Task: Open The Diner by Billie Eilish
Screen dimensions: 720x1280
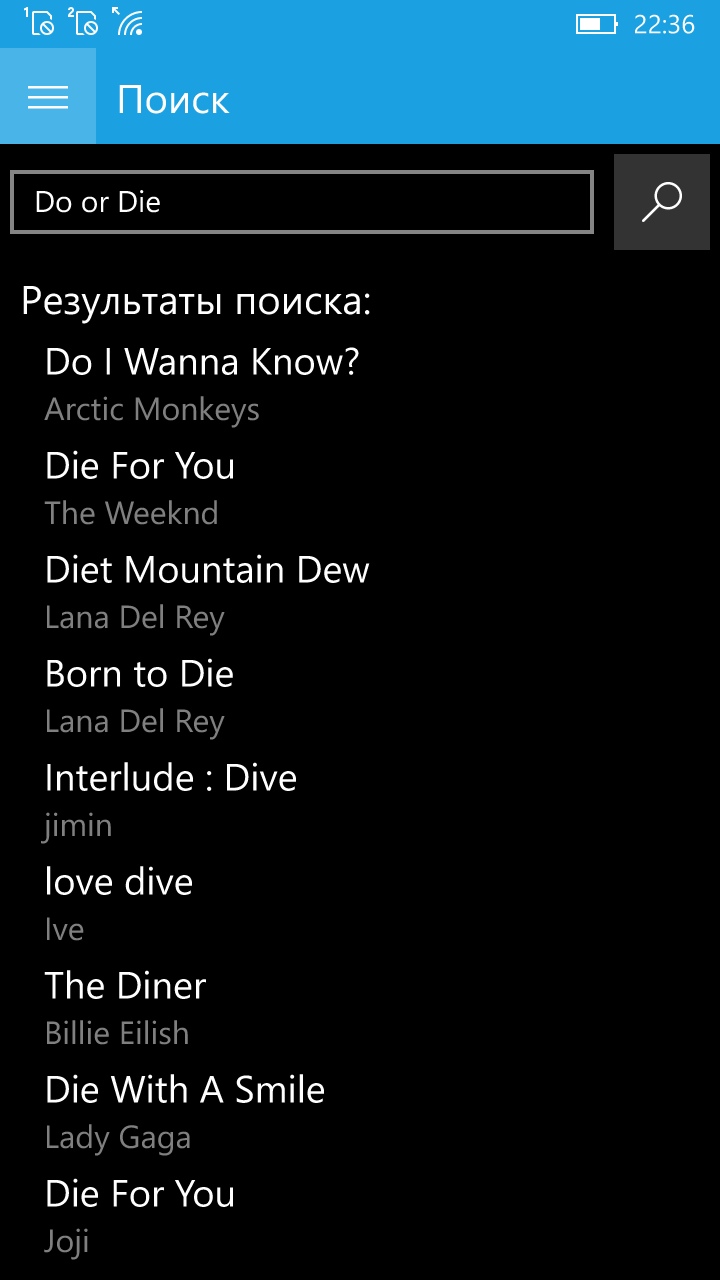Action: tap(126, 1008)
